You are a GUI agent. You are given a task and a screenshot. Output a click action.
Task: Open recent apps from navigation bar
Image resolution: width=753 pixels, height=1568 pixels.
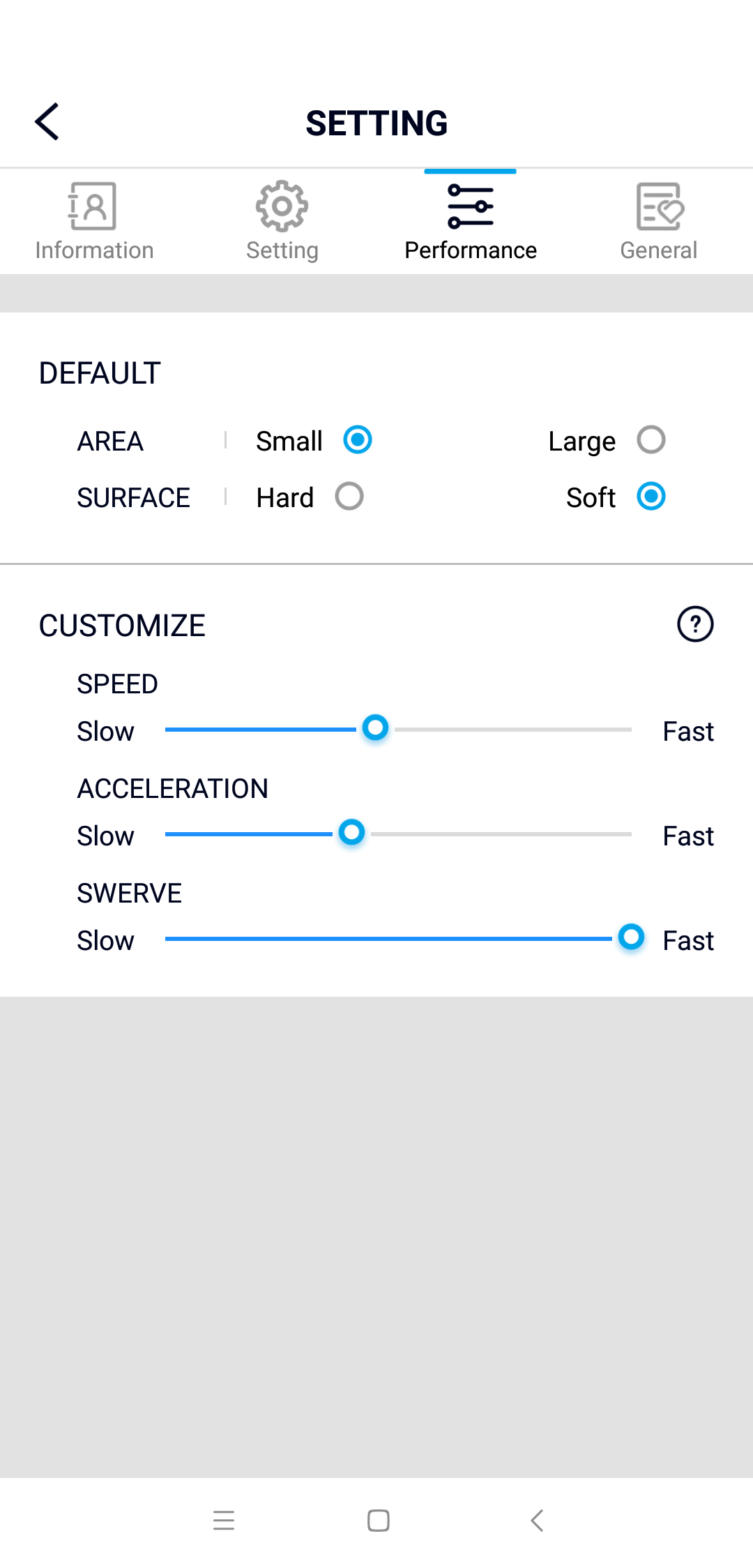pos(224,1521)
